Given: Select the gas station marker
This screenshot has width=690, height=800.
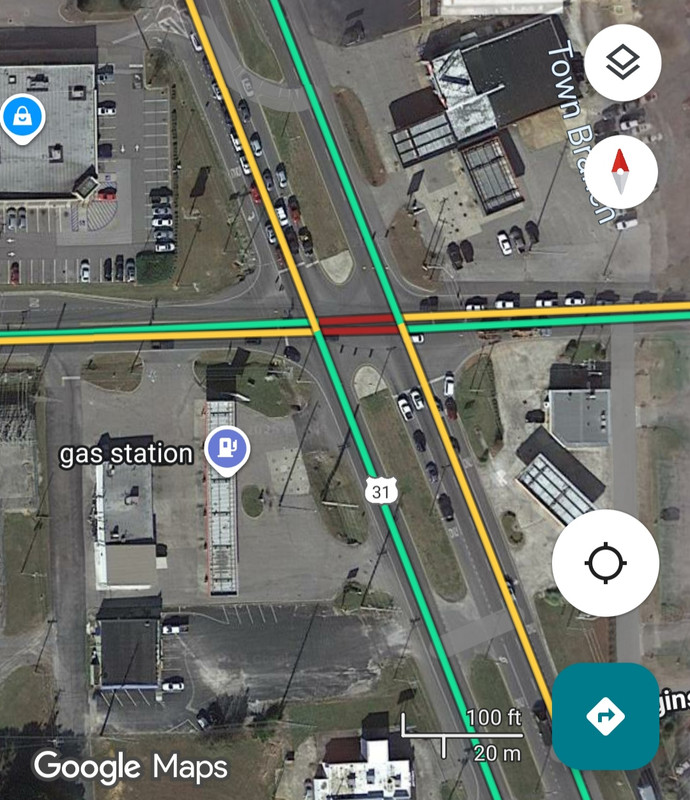Looking at the screenshot, I should 226,449.
